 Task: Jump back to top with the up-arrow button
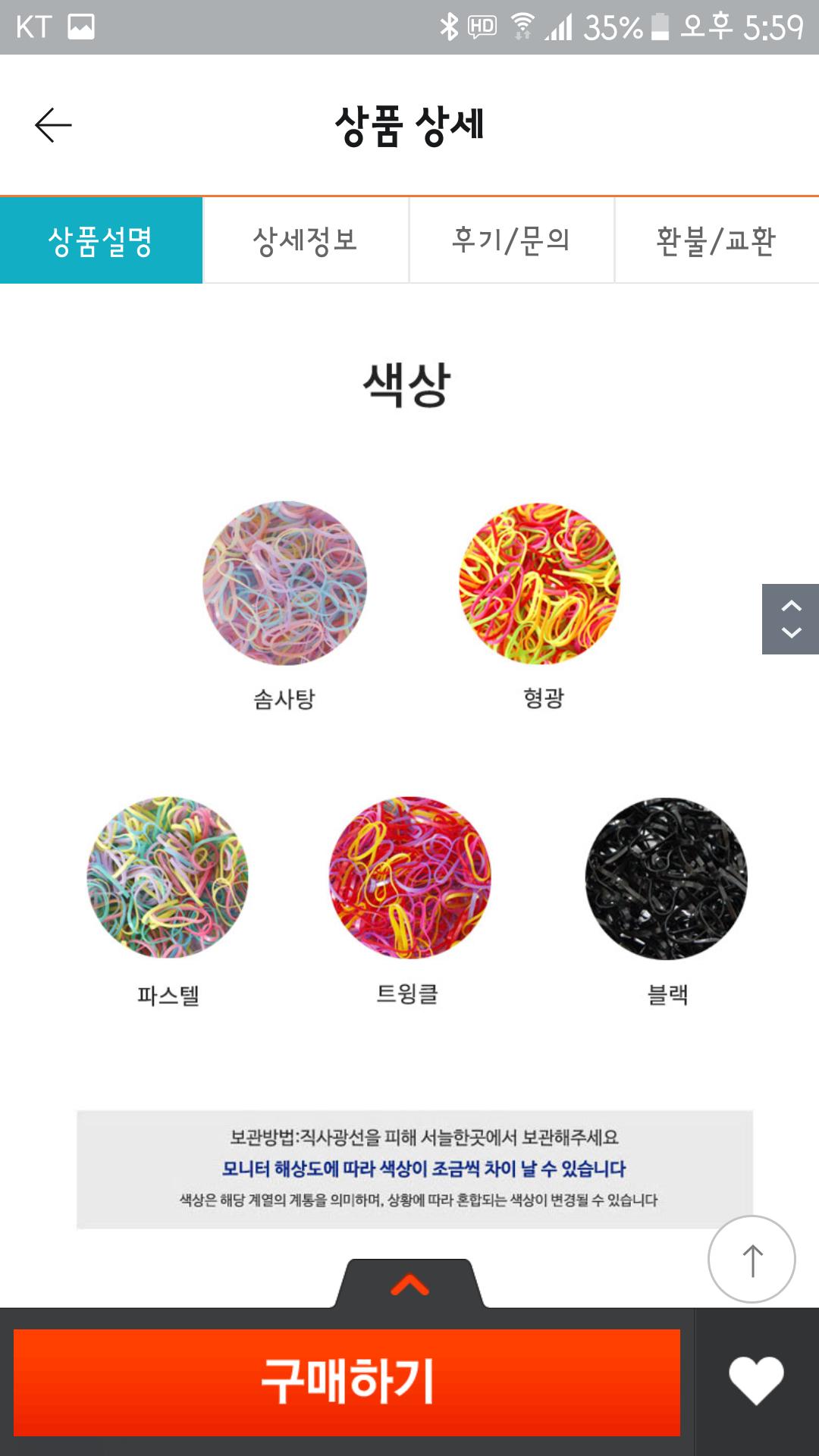752,1260
